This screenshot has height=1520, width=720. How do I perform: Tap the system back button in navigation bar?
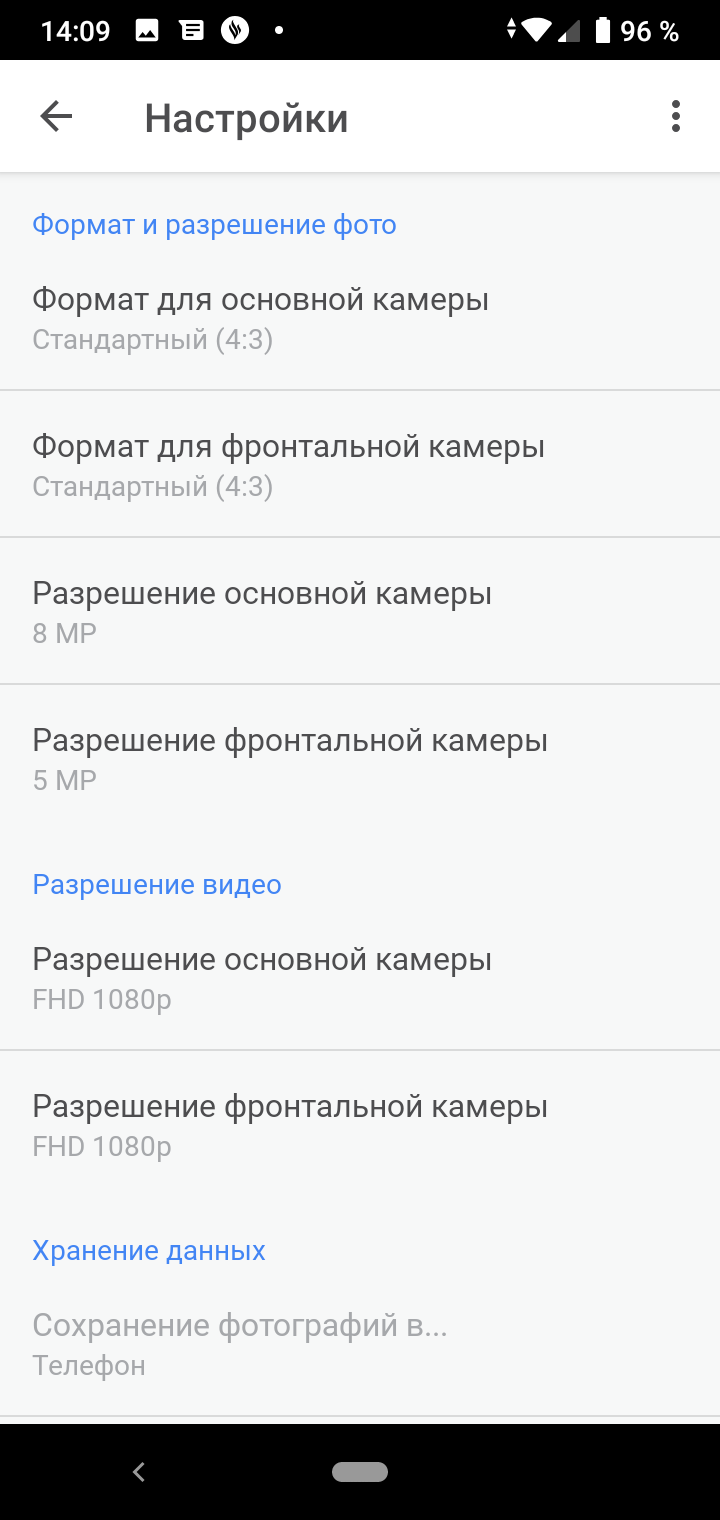pyautogui.click(x=139, y=1472)
